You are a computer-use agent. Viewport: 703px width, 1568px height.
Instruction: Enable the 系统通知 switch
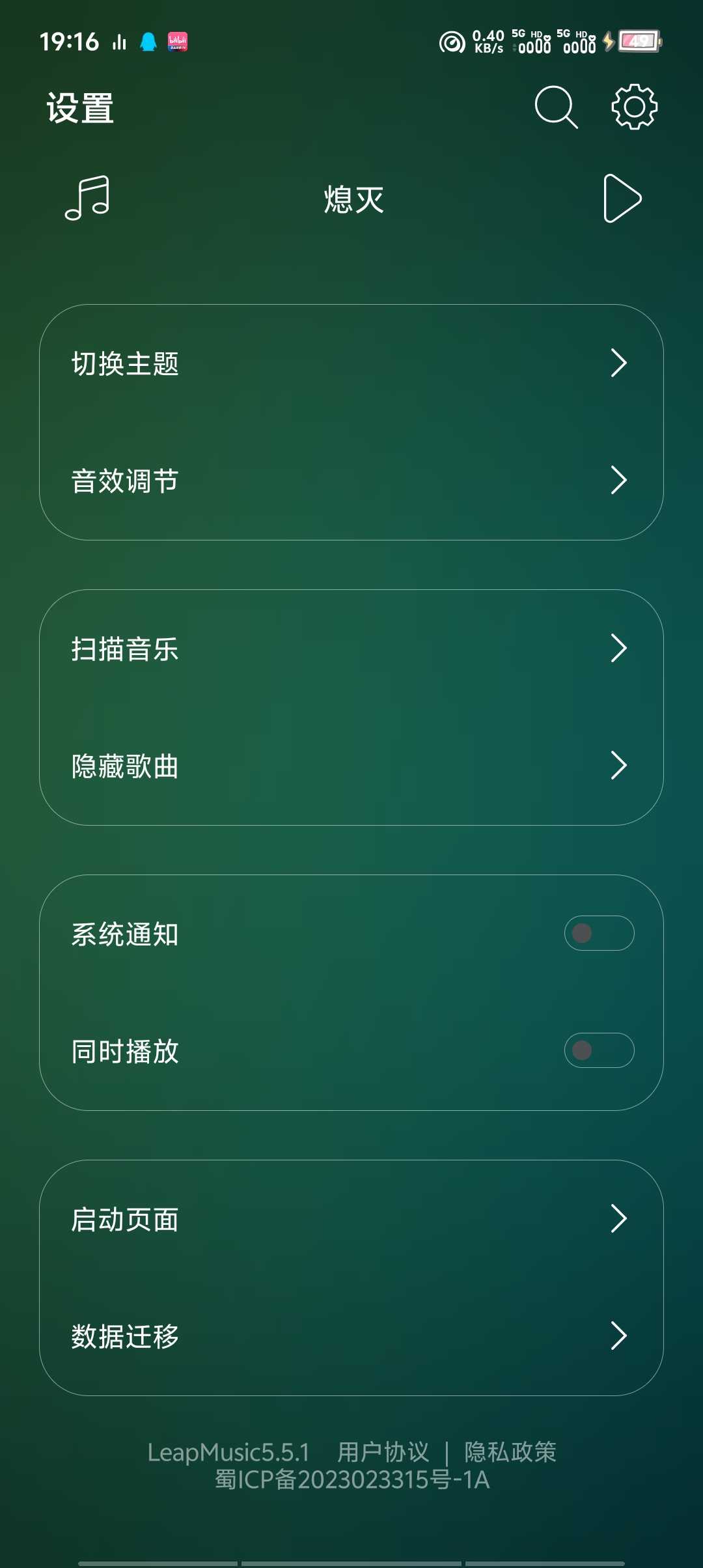(x=599, y=933)
